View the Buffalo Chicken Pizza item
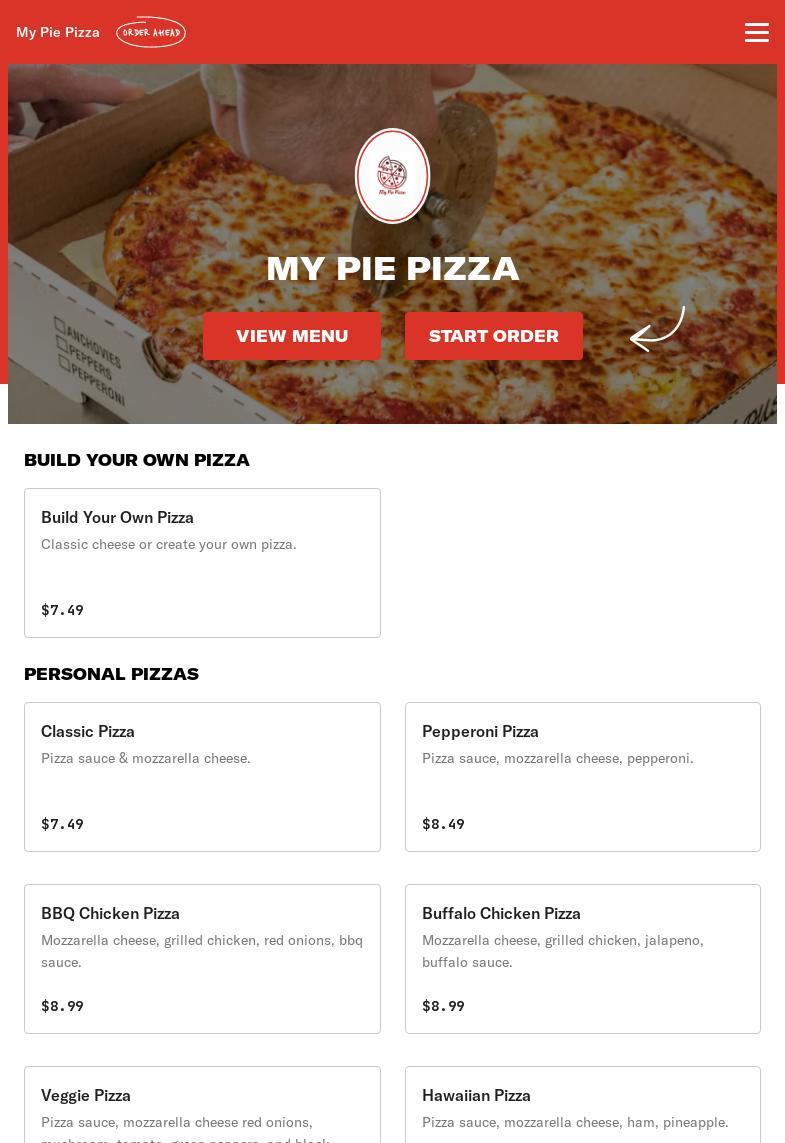785x1143 pixels. click(x=582, y=958)
